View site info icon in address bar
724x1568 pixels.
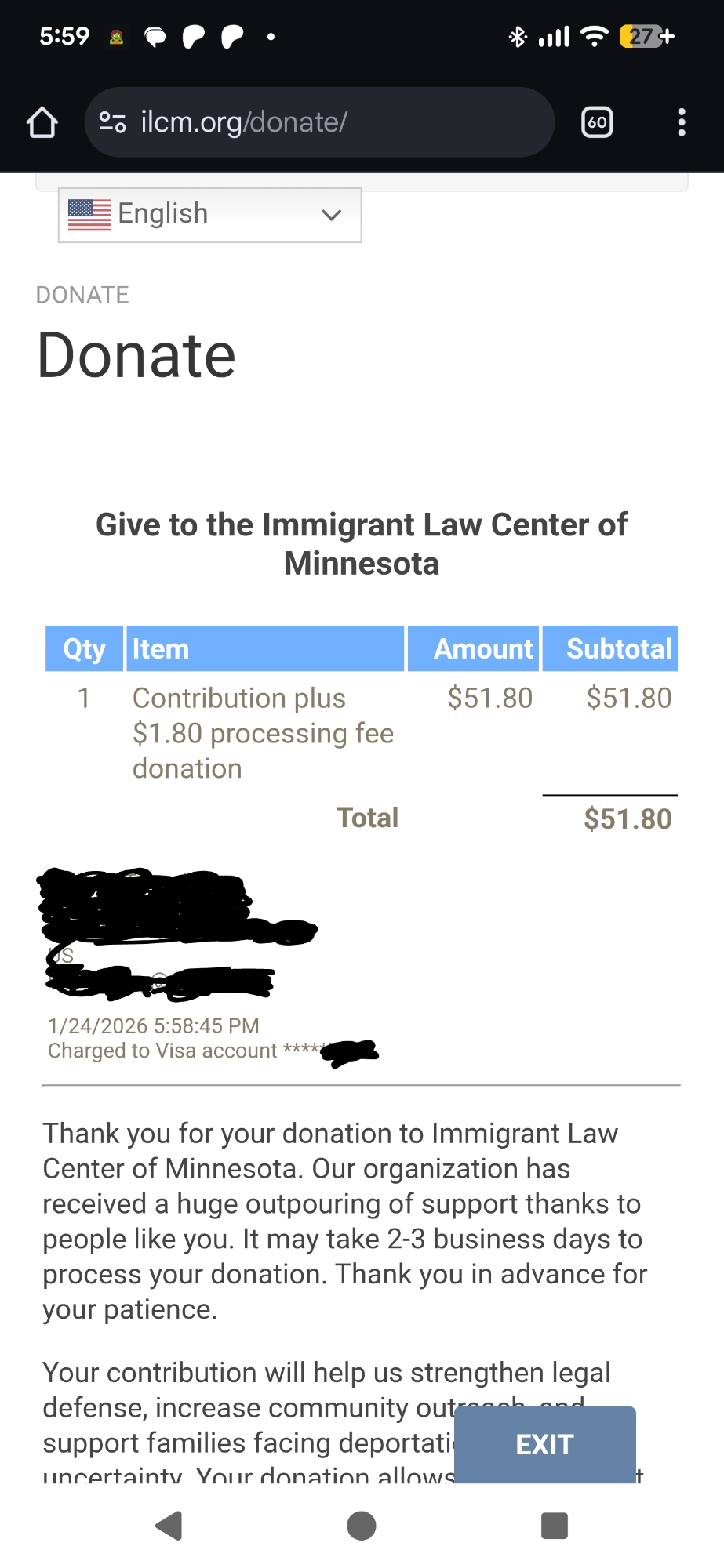click(x=113, y=122)
